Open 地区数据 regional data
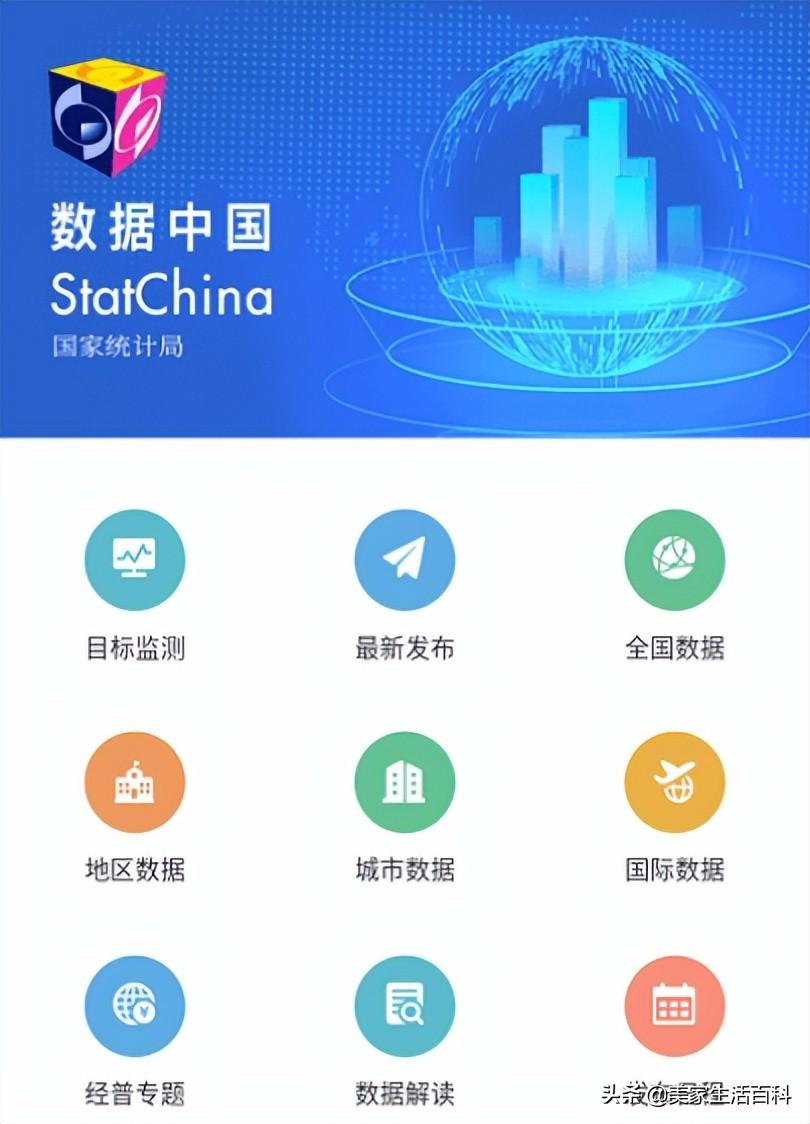 coord(135,783)
